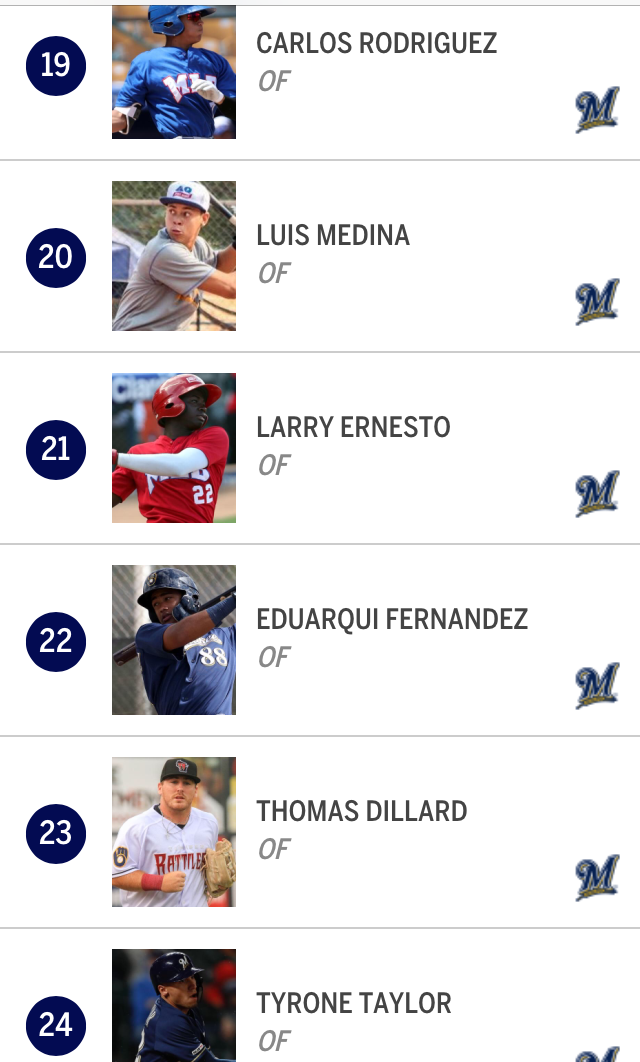Tap the Thomas Dillard entry
The width and height of the screenshot is (640, 1062).
(x=361, y=811)
